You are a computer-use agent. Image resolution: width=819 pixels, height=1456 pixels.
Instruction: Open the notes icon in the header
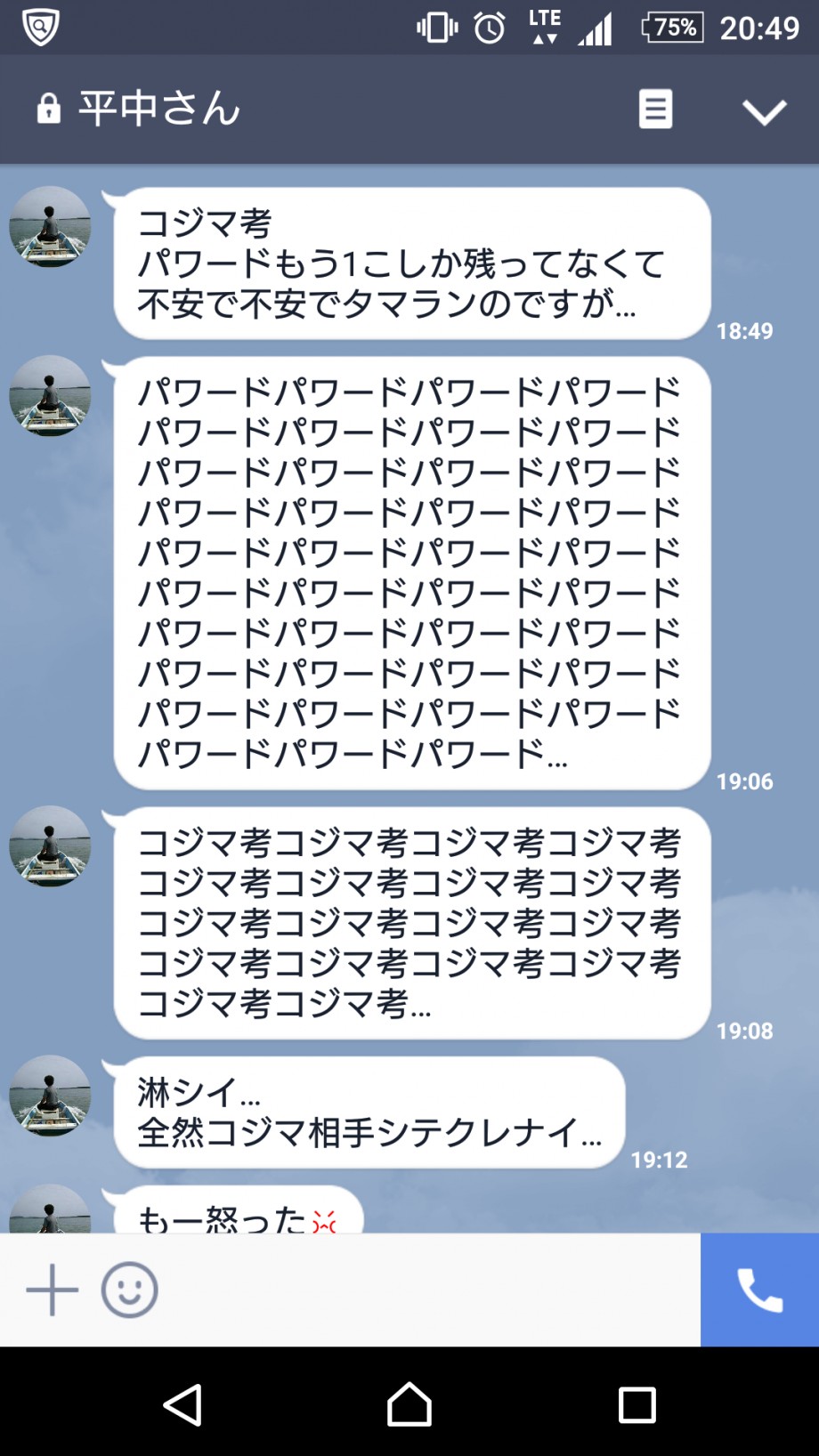[655, 109]
